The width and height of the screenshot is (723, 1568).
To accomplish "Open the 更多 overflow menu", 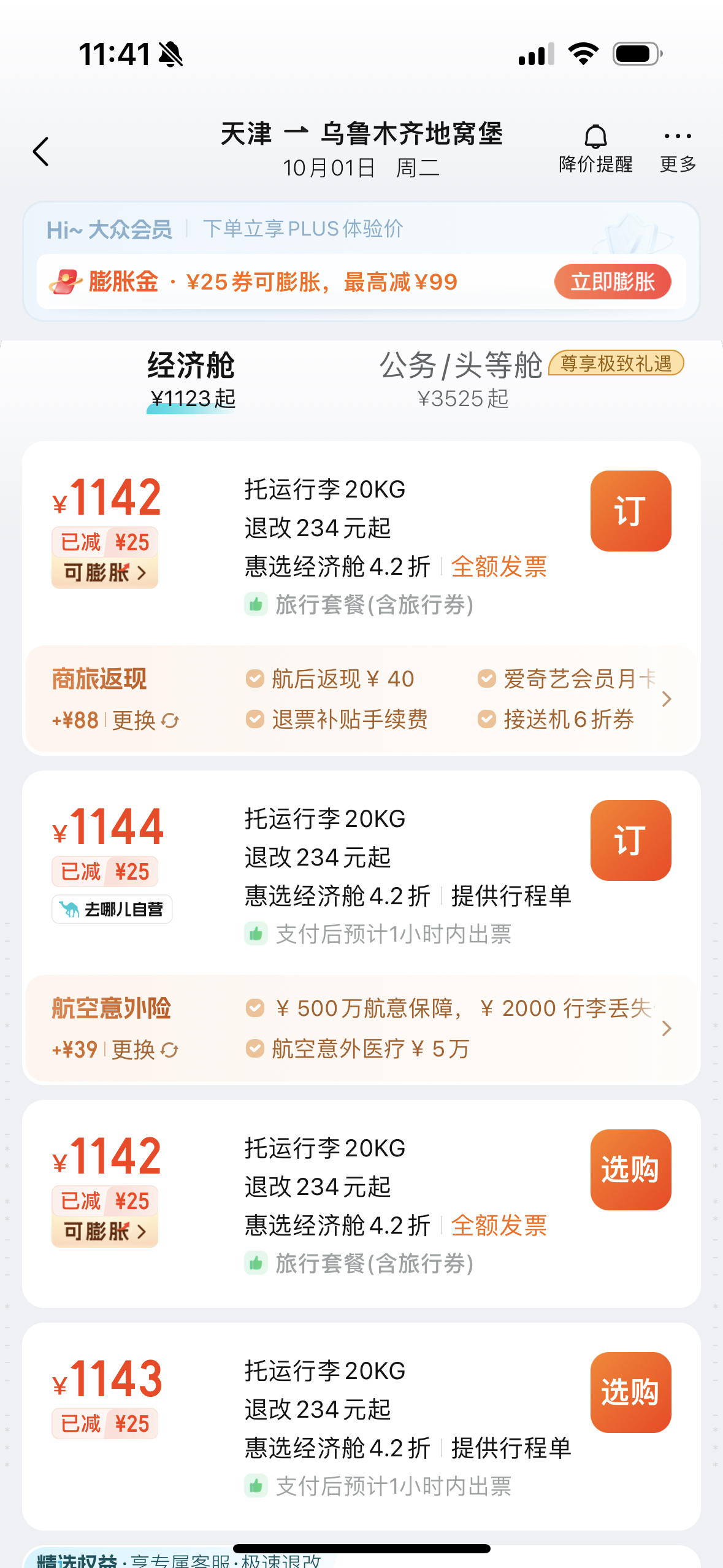I will tap(678, 149).
